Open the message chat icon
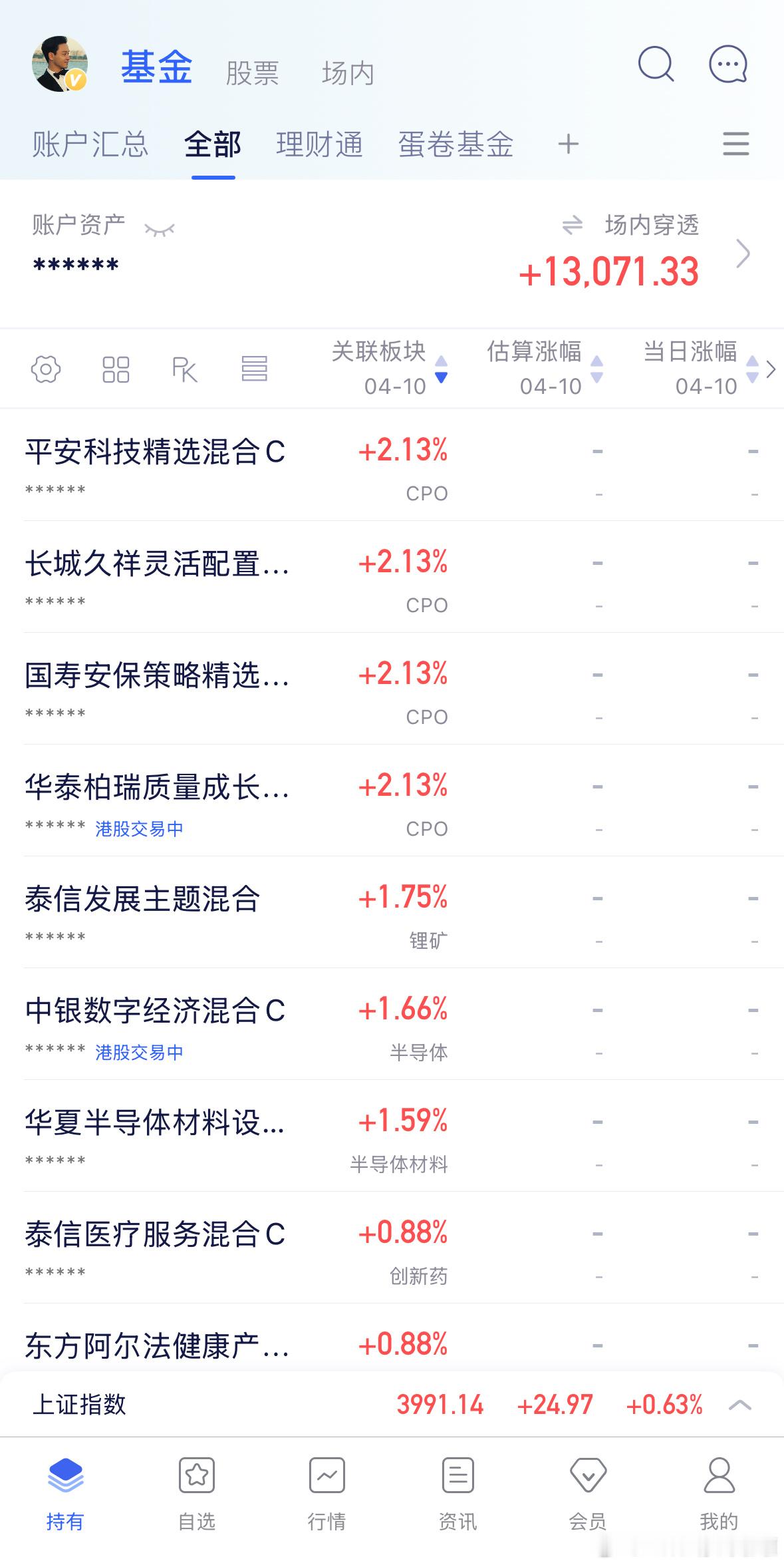Viewport: 784px width, 1565px height. pos(727,64)
